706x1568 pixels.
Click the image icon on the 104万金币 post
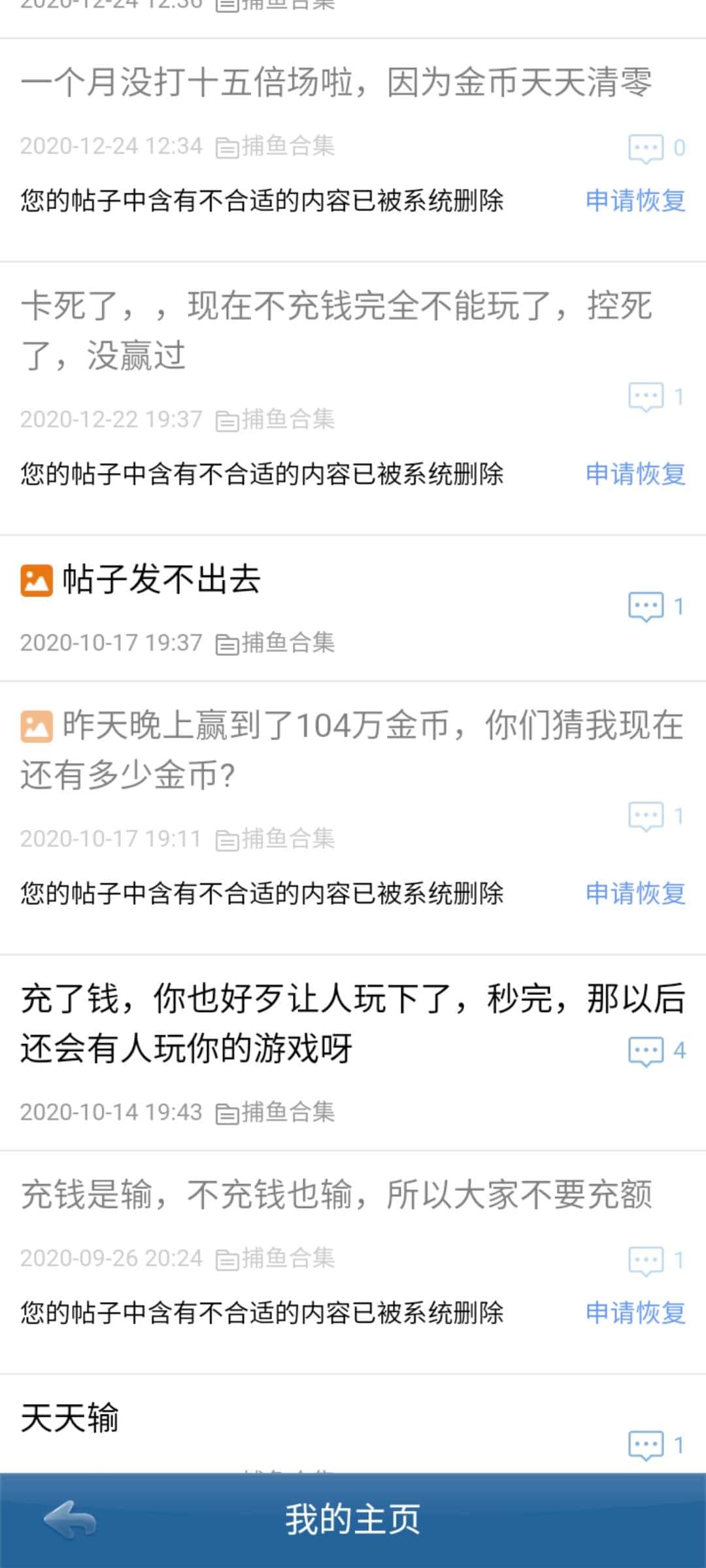pyautogui.click(x=35, y=725)
